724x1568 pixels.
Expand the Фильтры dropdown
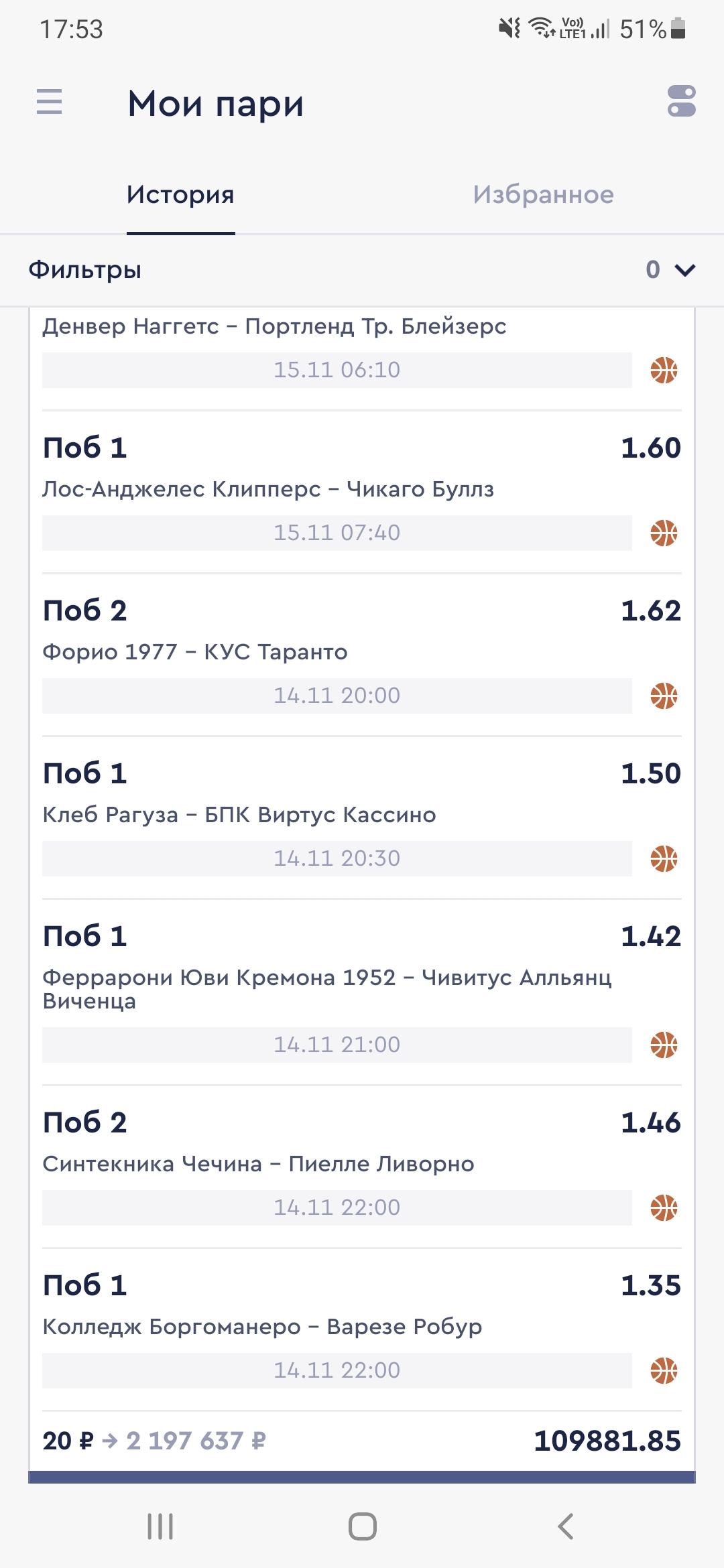tap(362, 269)
